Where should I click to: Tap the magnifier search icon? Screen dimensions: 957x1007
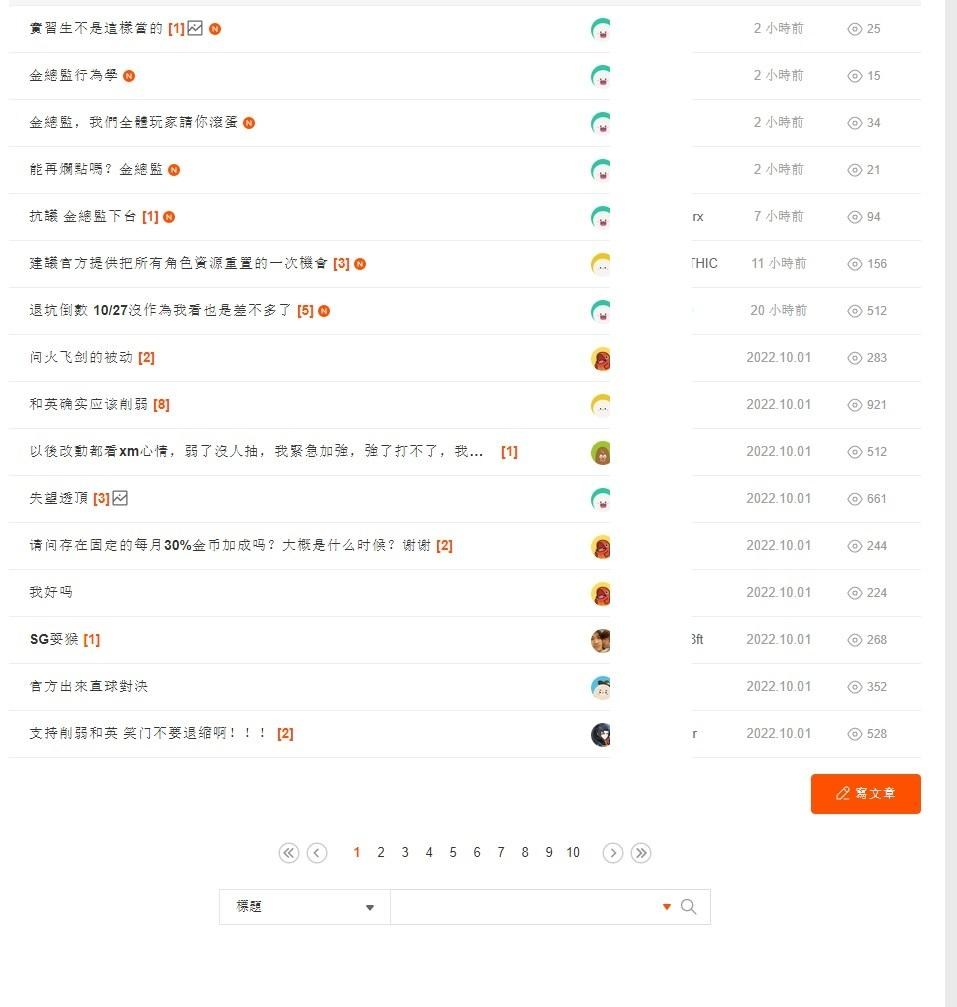[x=689, y=907]
